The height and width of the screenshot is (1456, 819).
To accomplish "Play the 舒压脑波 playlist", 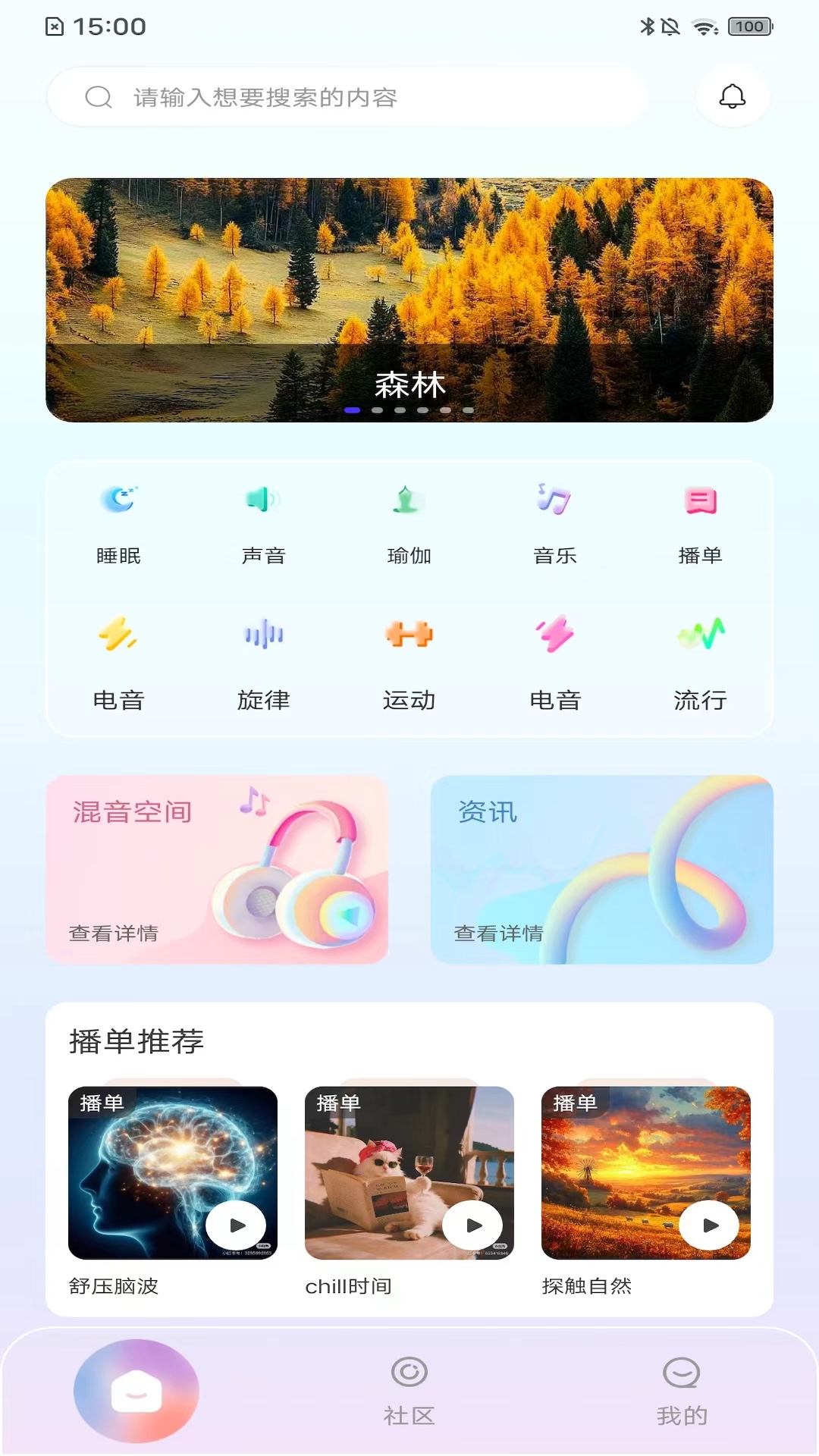I will (237, 1225).
